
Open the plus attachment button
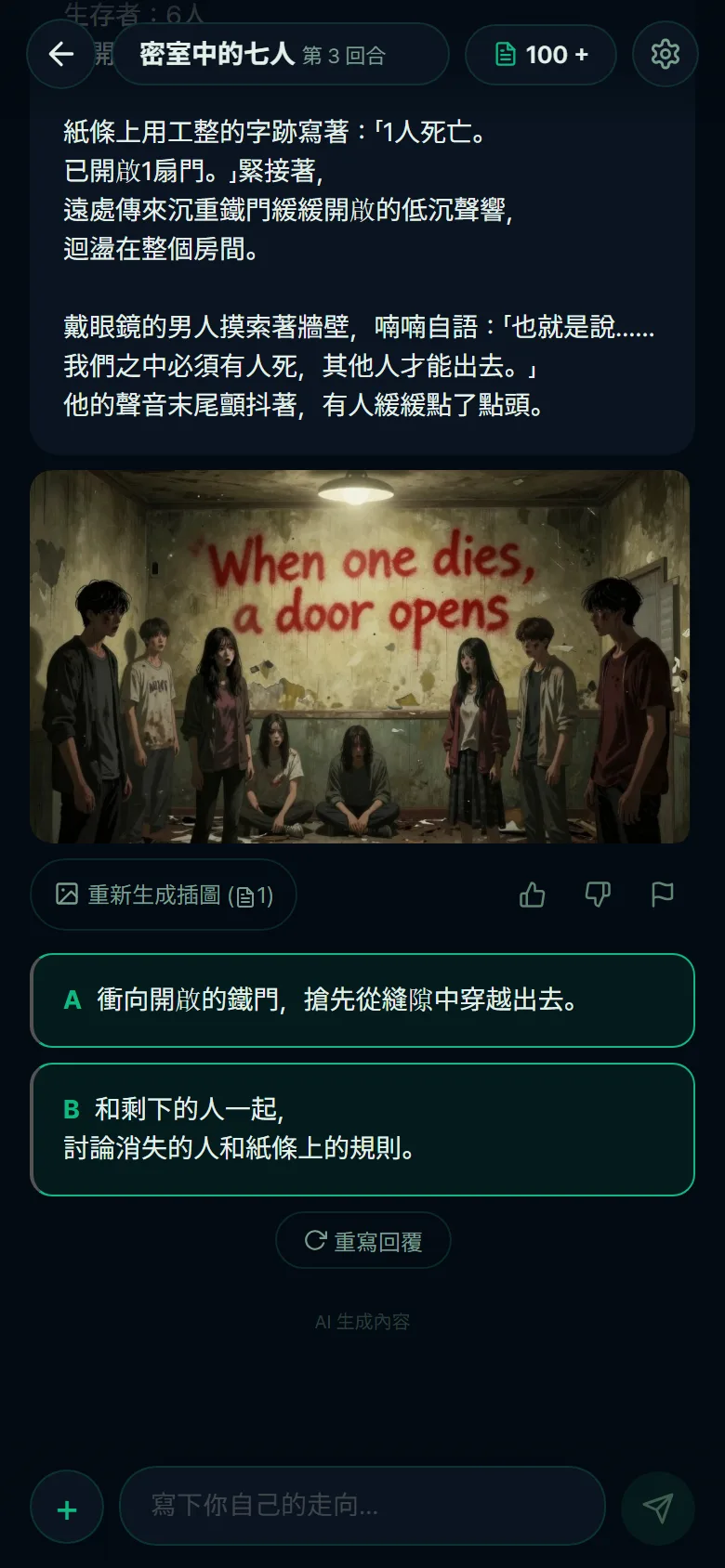tap(67, 1509)
